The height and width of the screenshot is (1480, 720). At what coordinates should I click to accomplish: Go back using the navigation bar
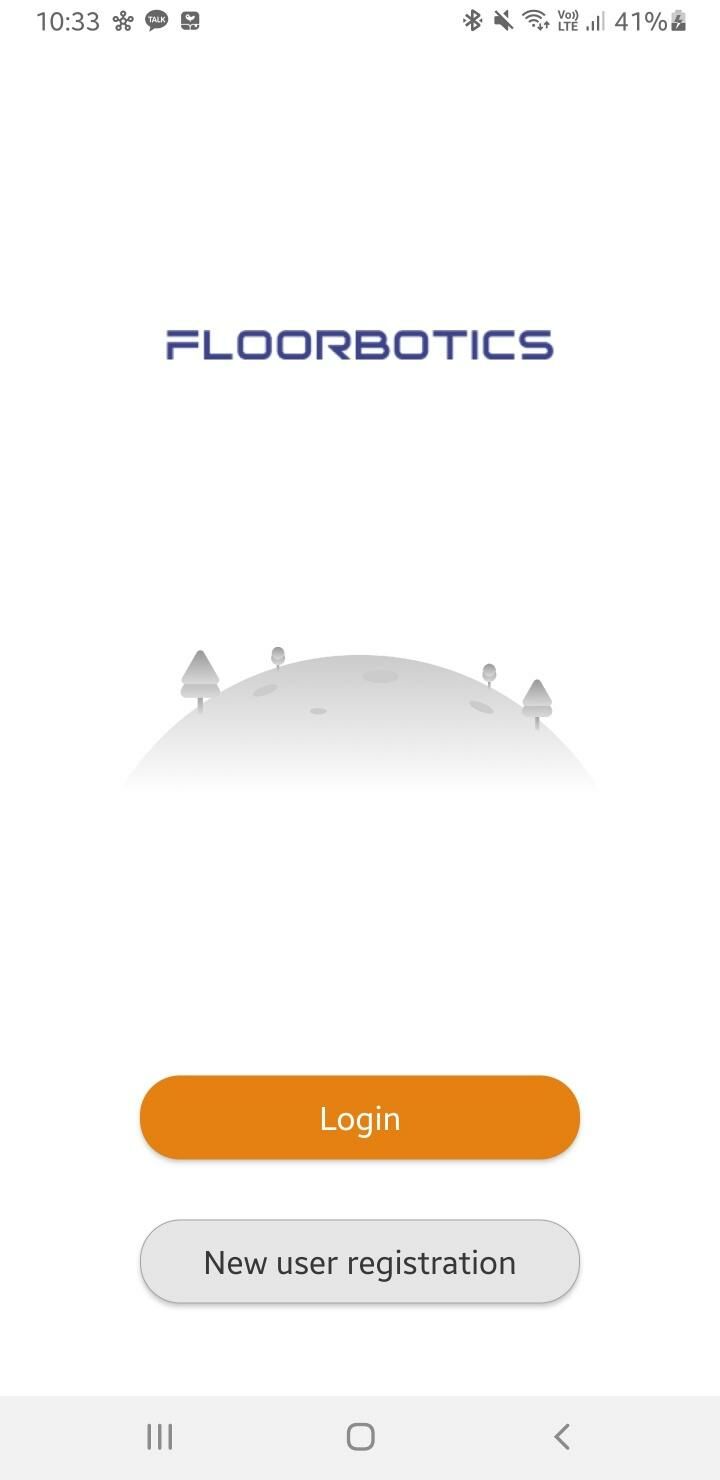561,1437
